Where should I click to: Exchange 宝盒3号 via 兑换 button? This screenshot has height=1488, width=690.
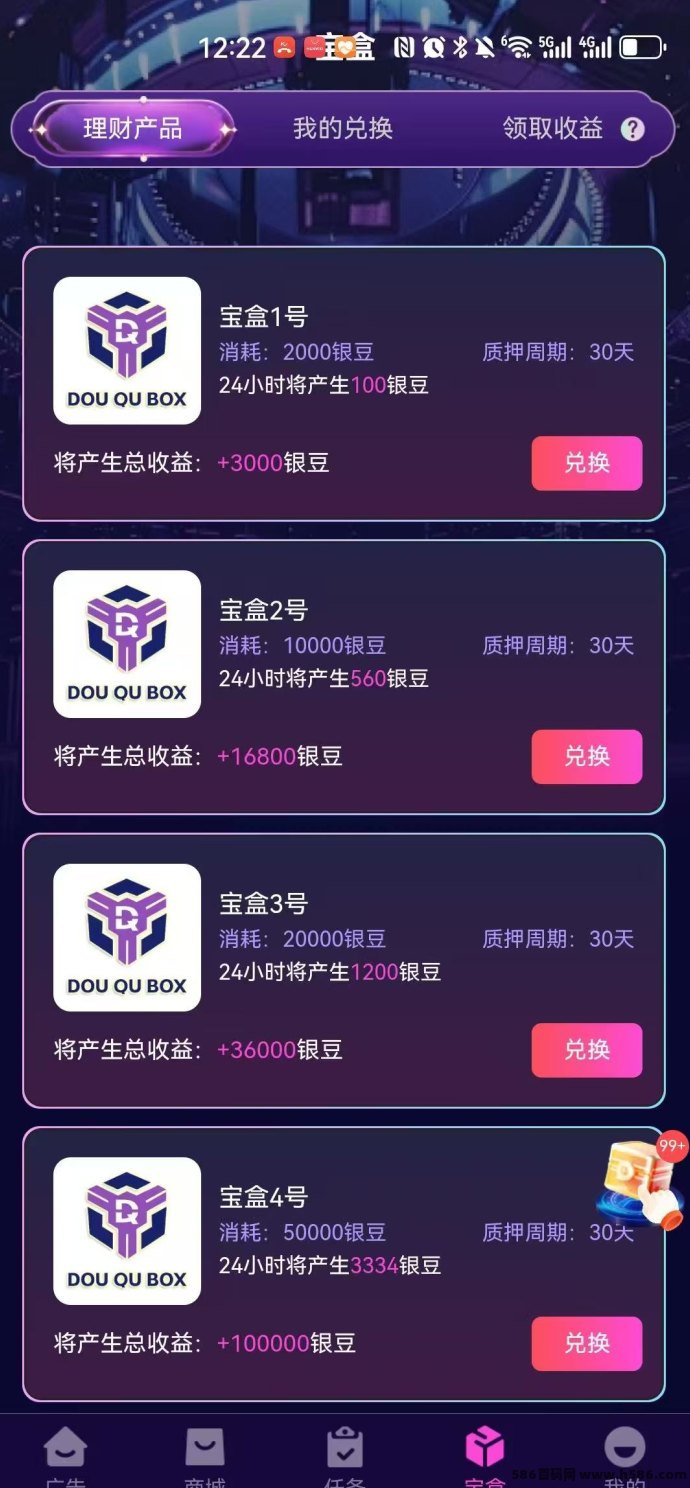586,1050
